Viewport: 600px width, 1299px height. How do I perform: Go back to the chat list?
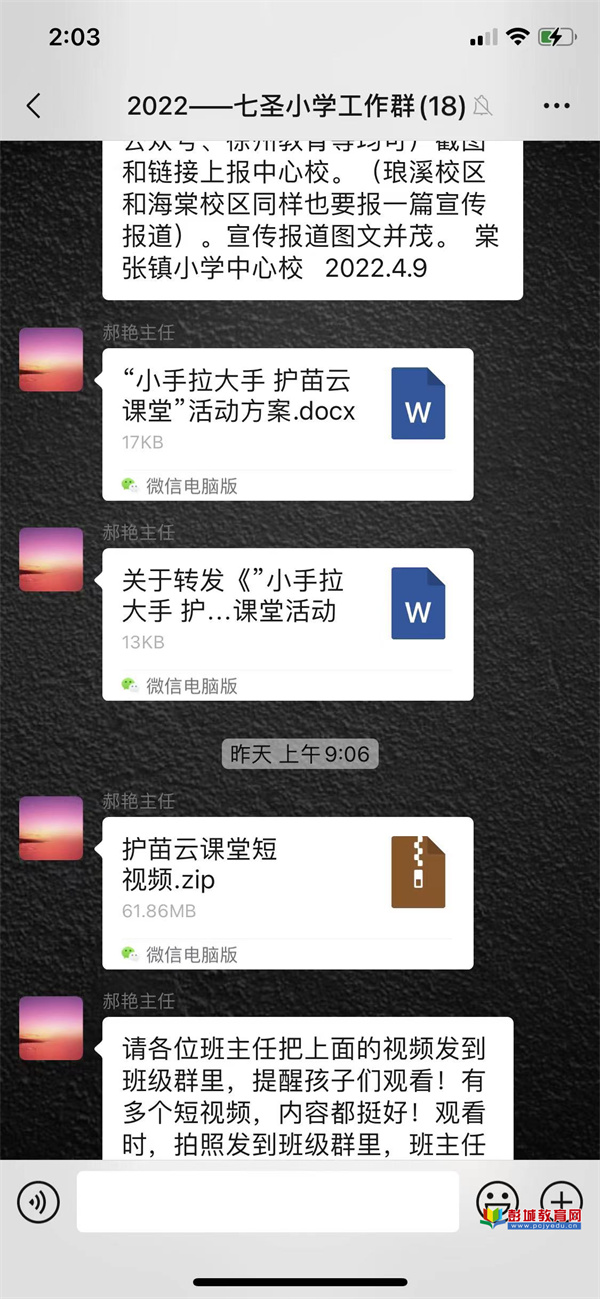click(x=34, y=106)
